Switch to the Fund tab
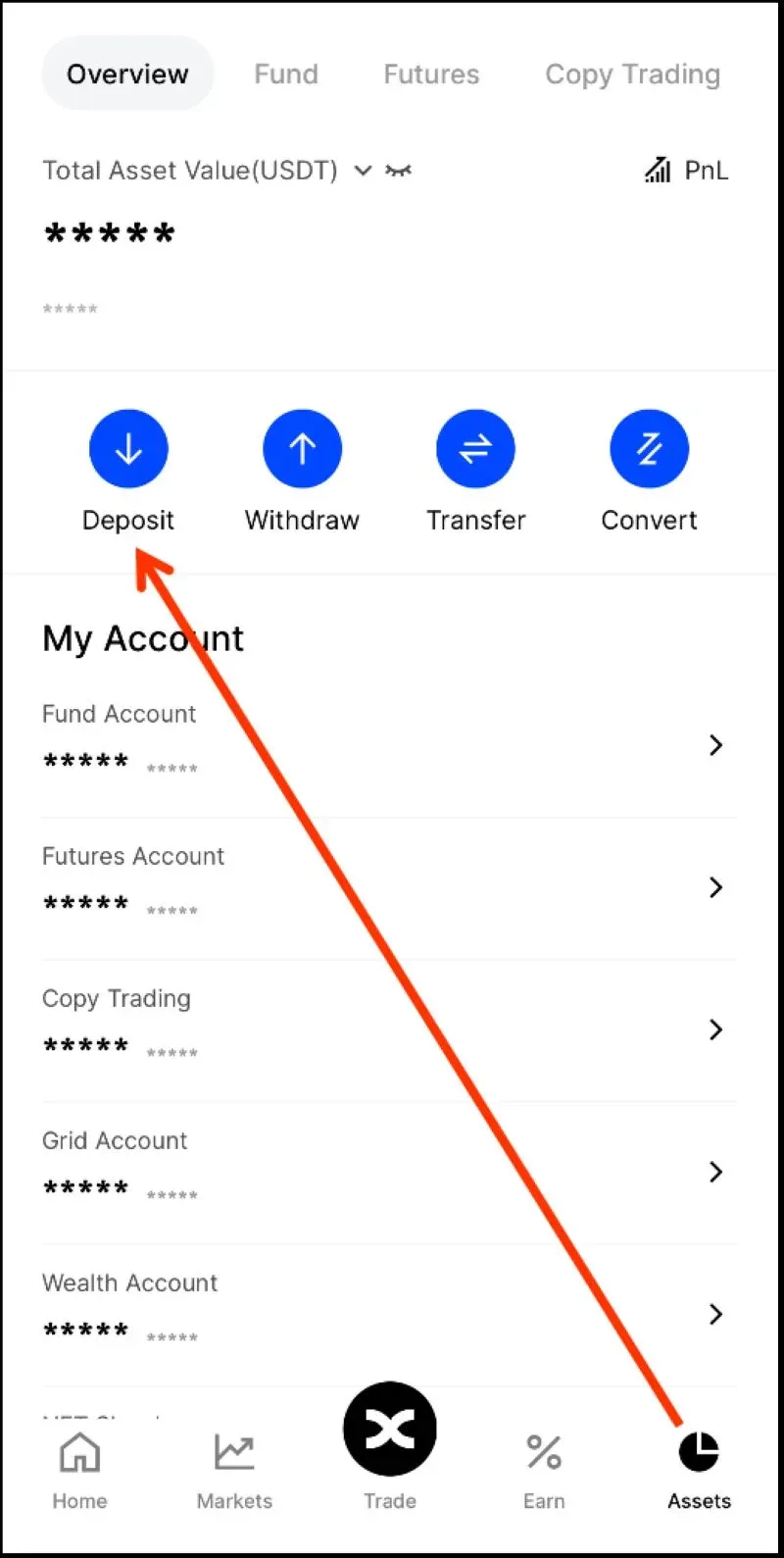This screenshot has height=1558, width=784. click(x=286, y=75)
